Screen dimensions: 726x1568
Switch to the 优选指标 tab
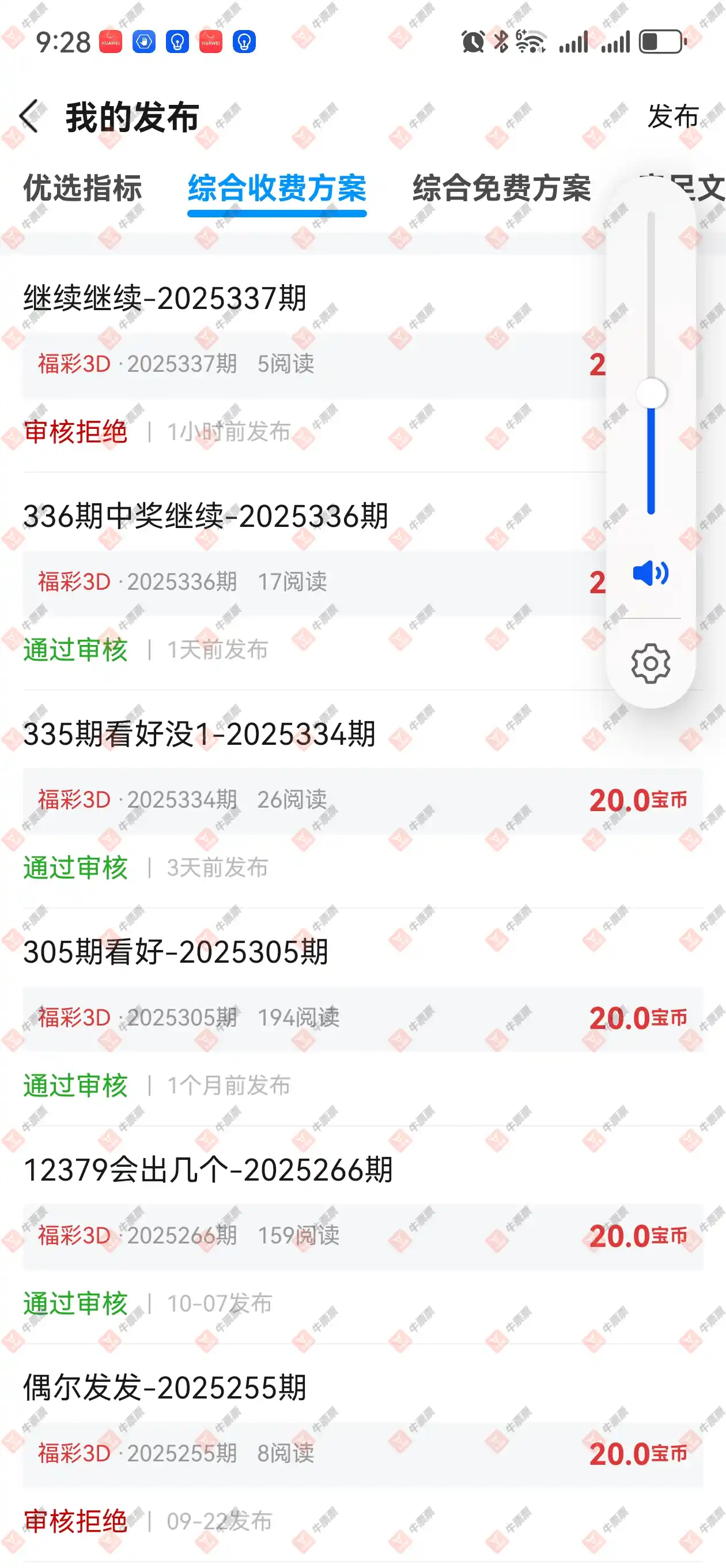(82, 187)
